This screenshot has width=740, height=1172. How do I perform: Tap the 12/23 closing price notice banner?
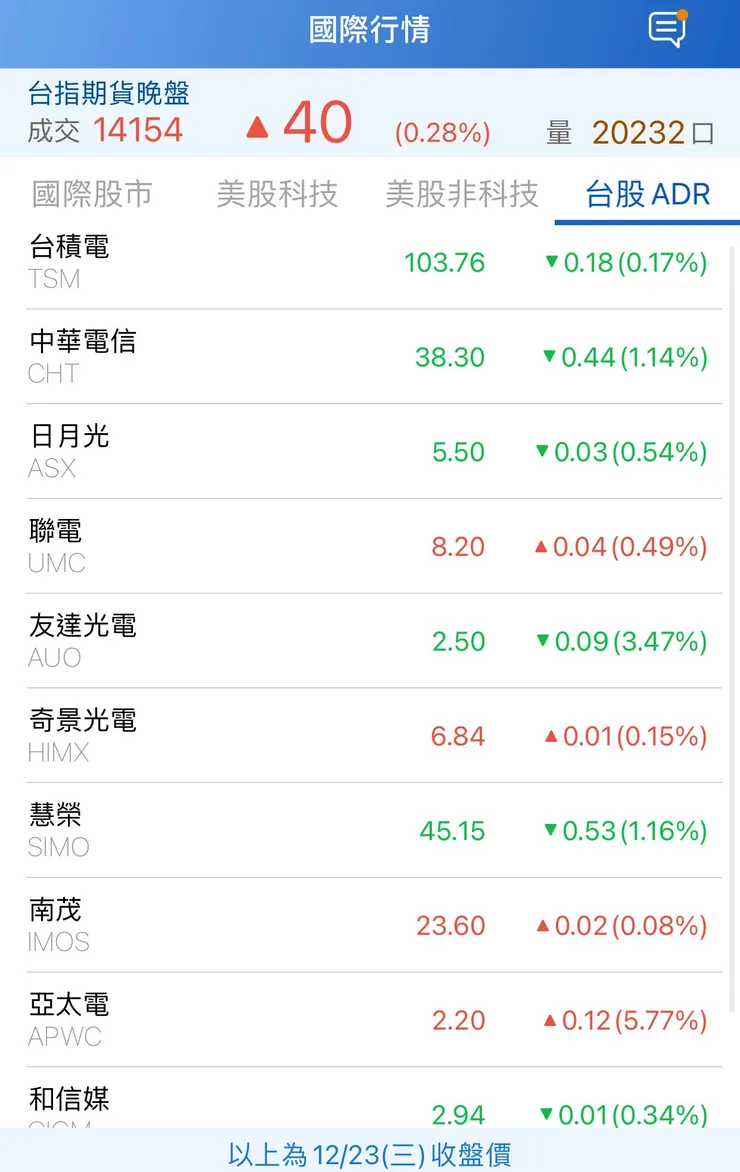pyautogui.click(x=370, y=1154)
